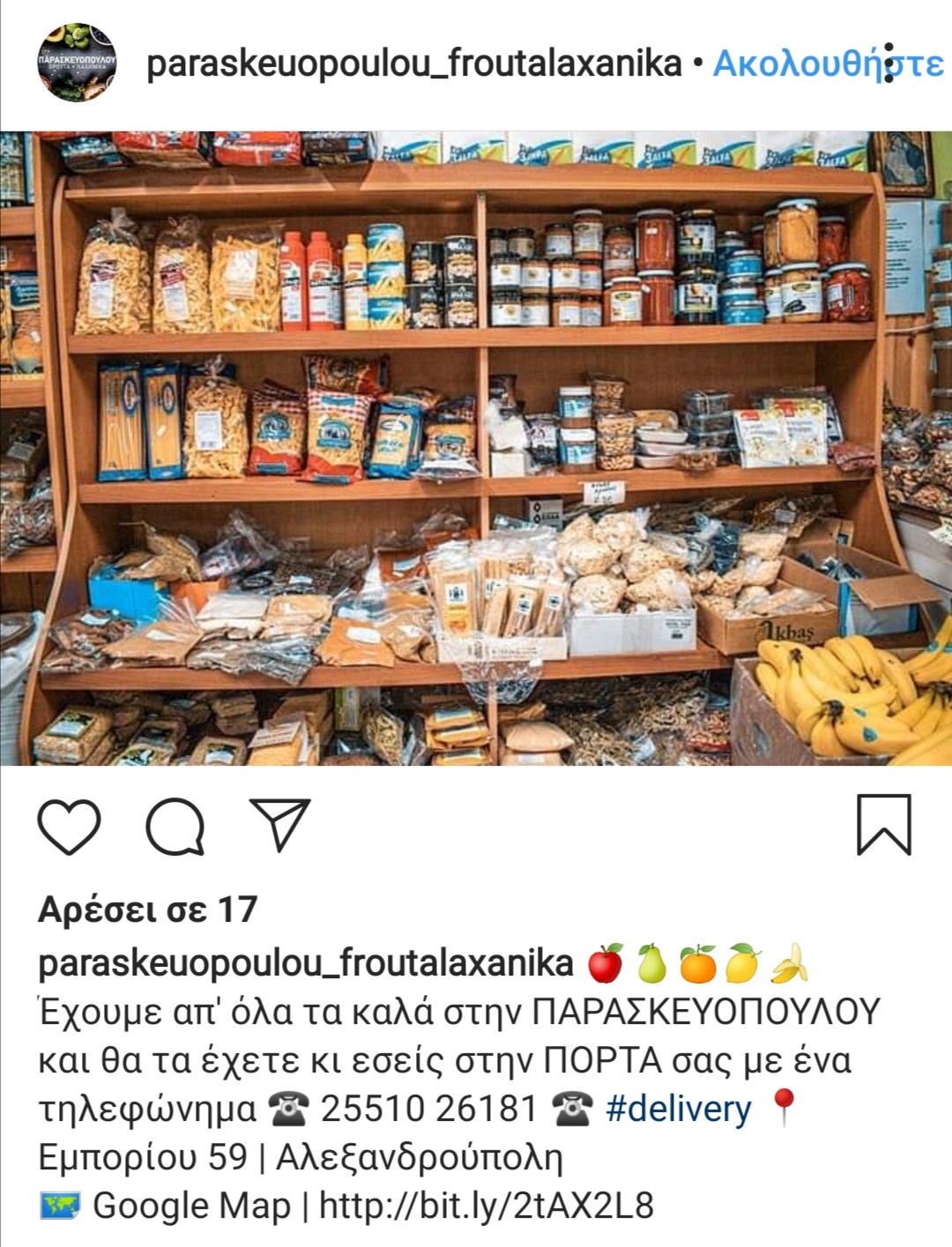Open the post overflow menu
The image size is (952, 1247).
click(x=889, y=63)
